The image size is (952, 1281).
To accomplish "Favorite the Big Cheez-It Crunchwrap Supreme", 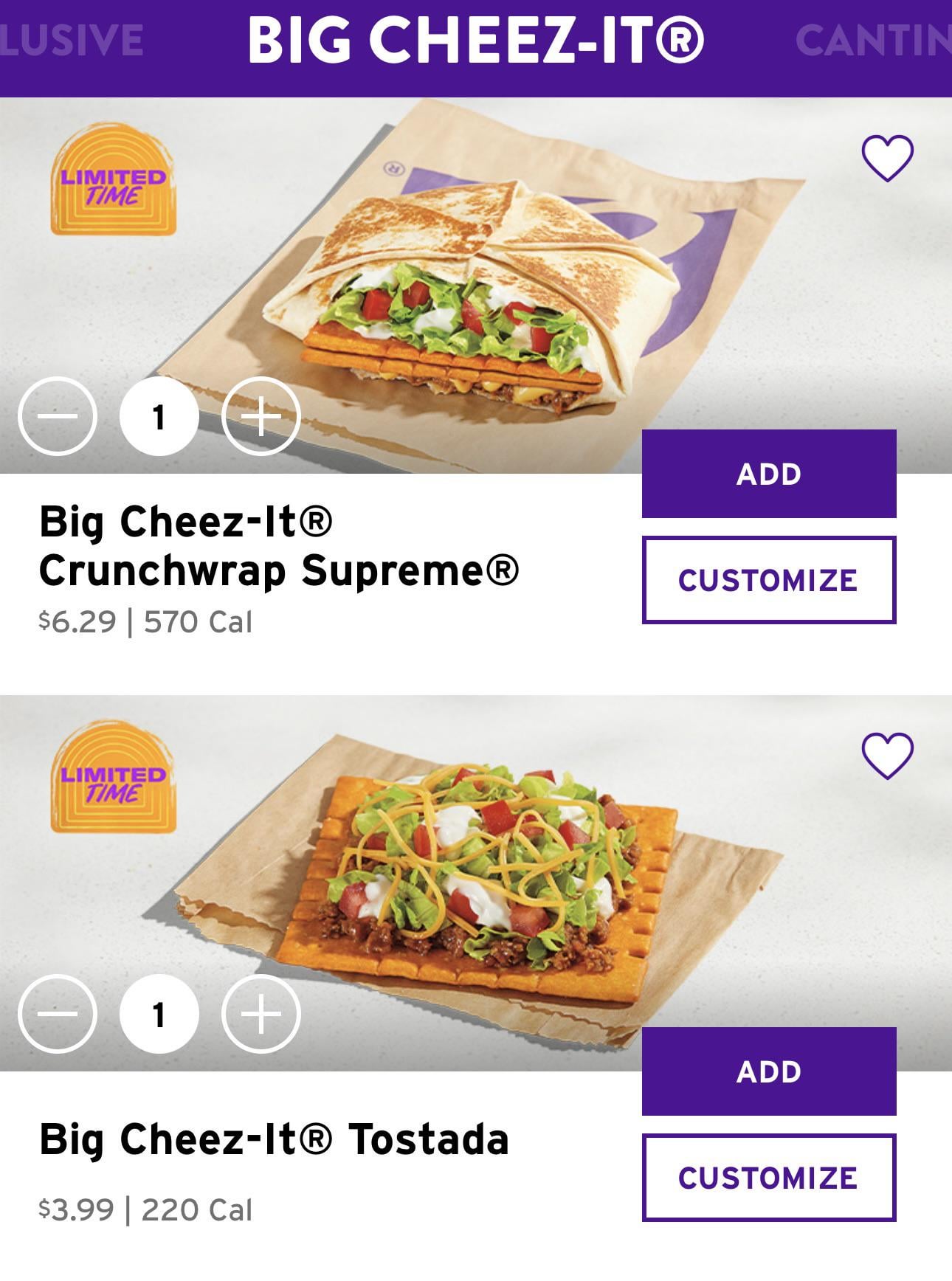I will coord(887,158).
